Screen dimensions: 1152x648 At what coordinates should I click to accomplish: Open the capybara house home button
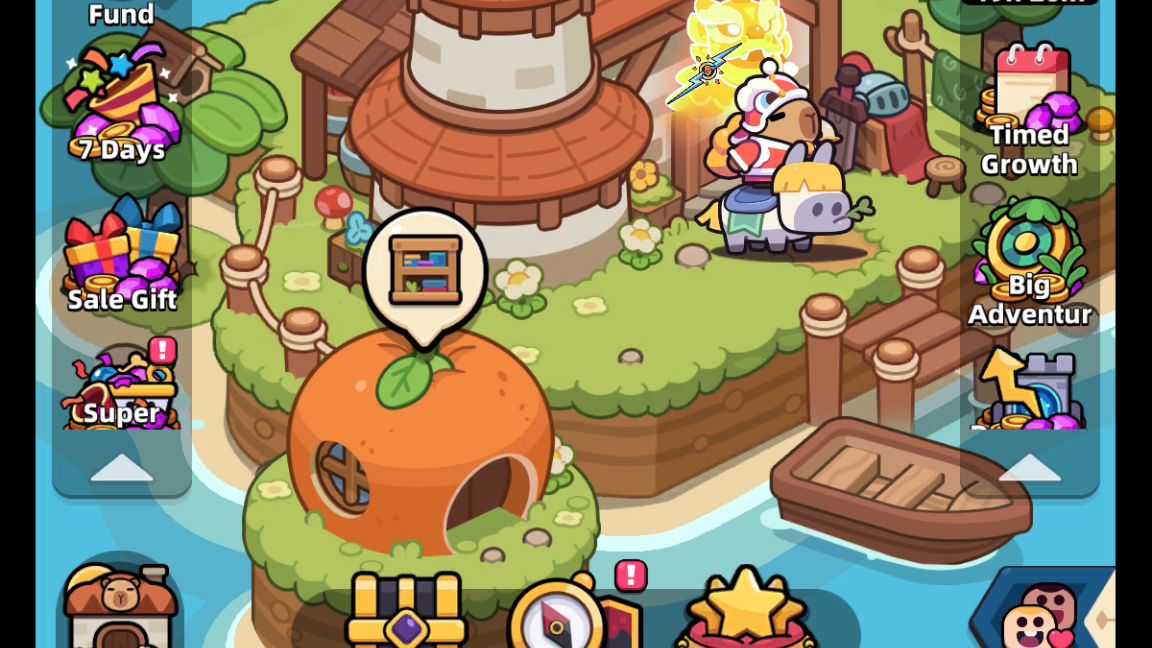(120, 605)
